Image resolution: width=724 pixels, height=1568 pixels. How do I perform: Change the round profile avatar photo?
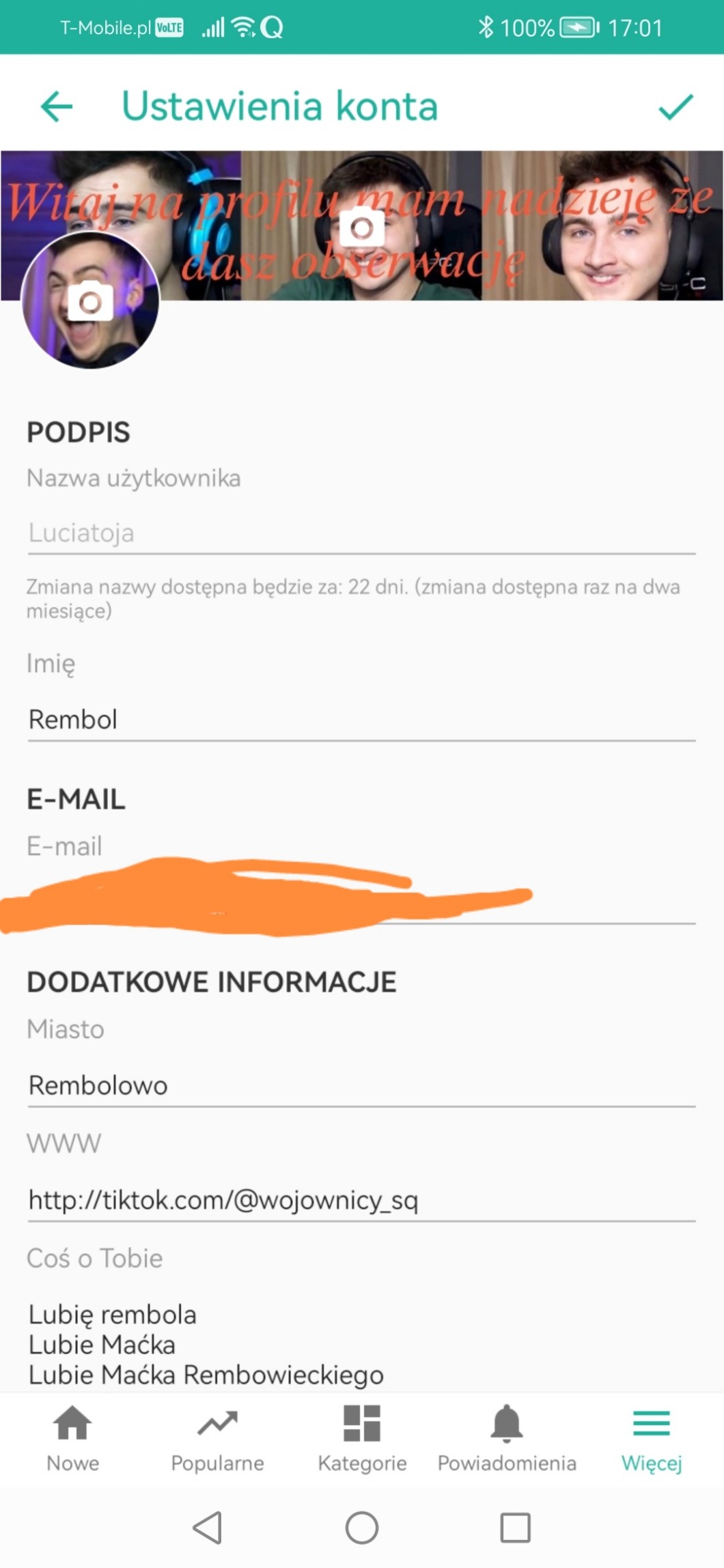point(90,301)
